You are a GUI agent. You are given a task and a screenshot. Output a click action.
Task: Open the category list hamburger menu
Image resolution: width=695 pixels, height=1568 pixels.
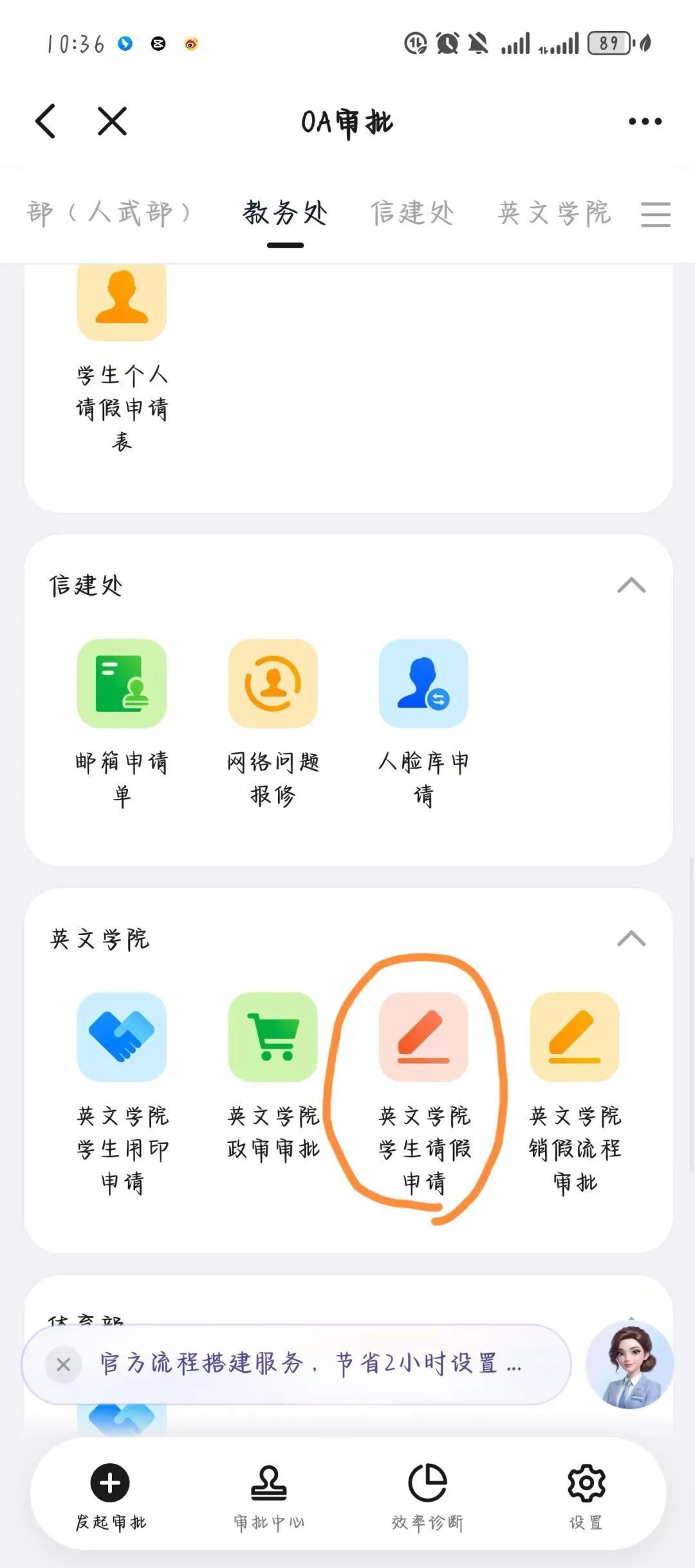coord(656,214)
